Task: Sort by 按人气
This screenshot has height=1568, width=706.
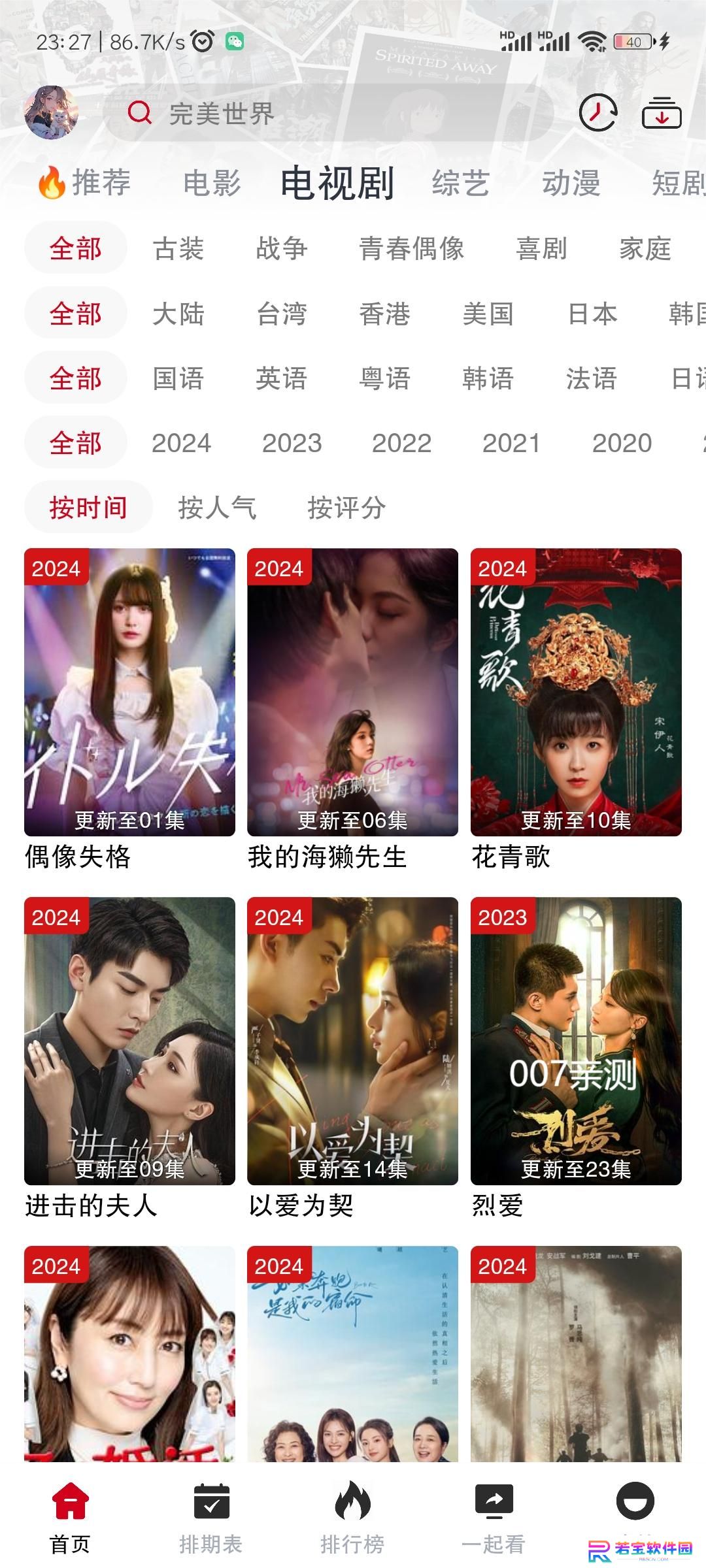Action: (x=217, y=508)
